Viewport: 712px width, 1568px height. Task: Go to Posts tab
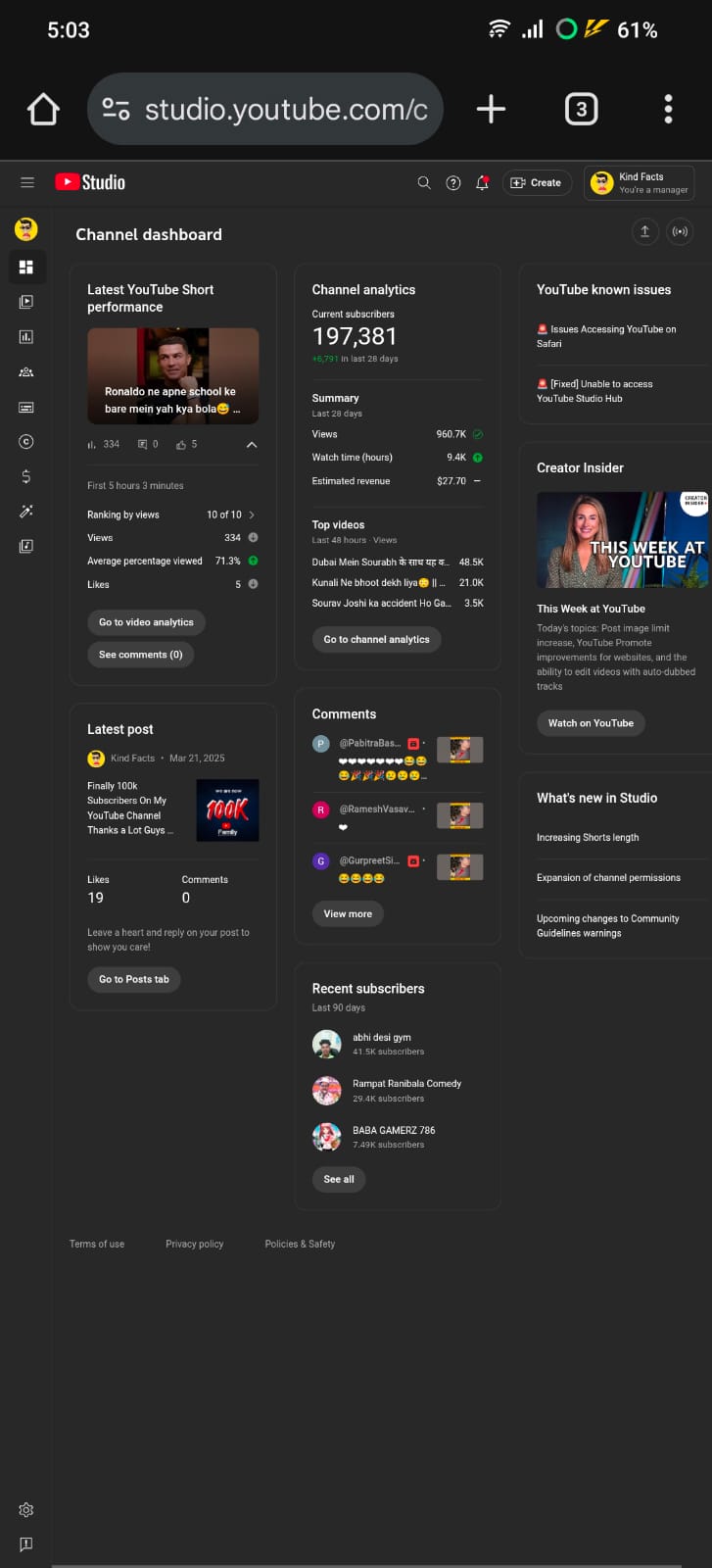(x=134, y=979)
